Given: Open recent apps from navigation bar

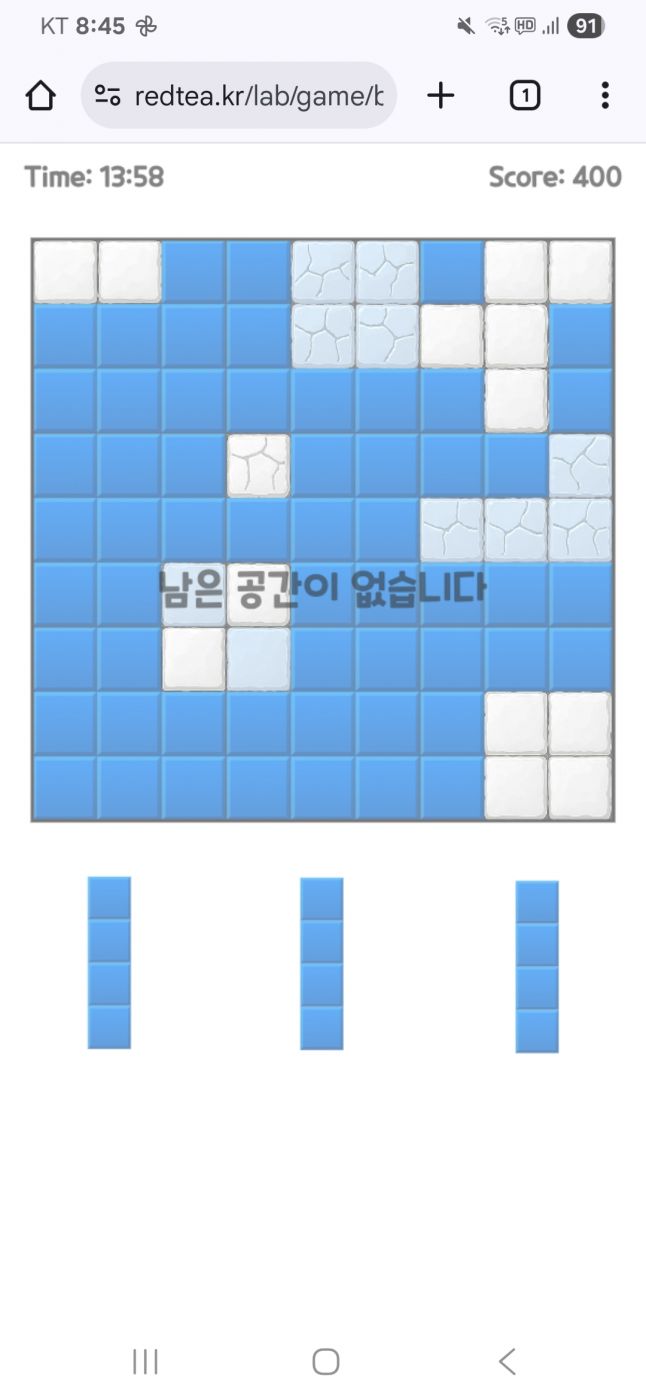Looking at the screenshot, I should [x=145, y=1361].
